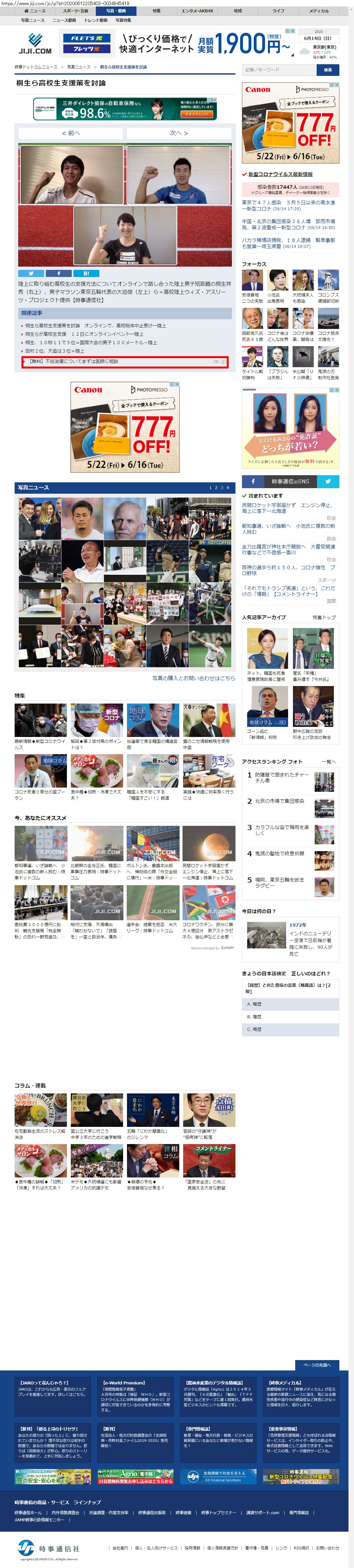The height and width of the screenshot is (1568, 354).
Task: Share this article on Twitter
Action: [x=31, y=274]
